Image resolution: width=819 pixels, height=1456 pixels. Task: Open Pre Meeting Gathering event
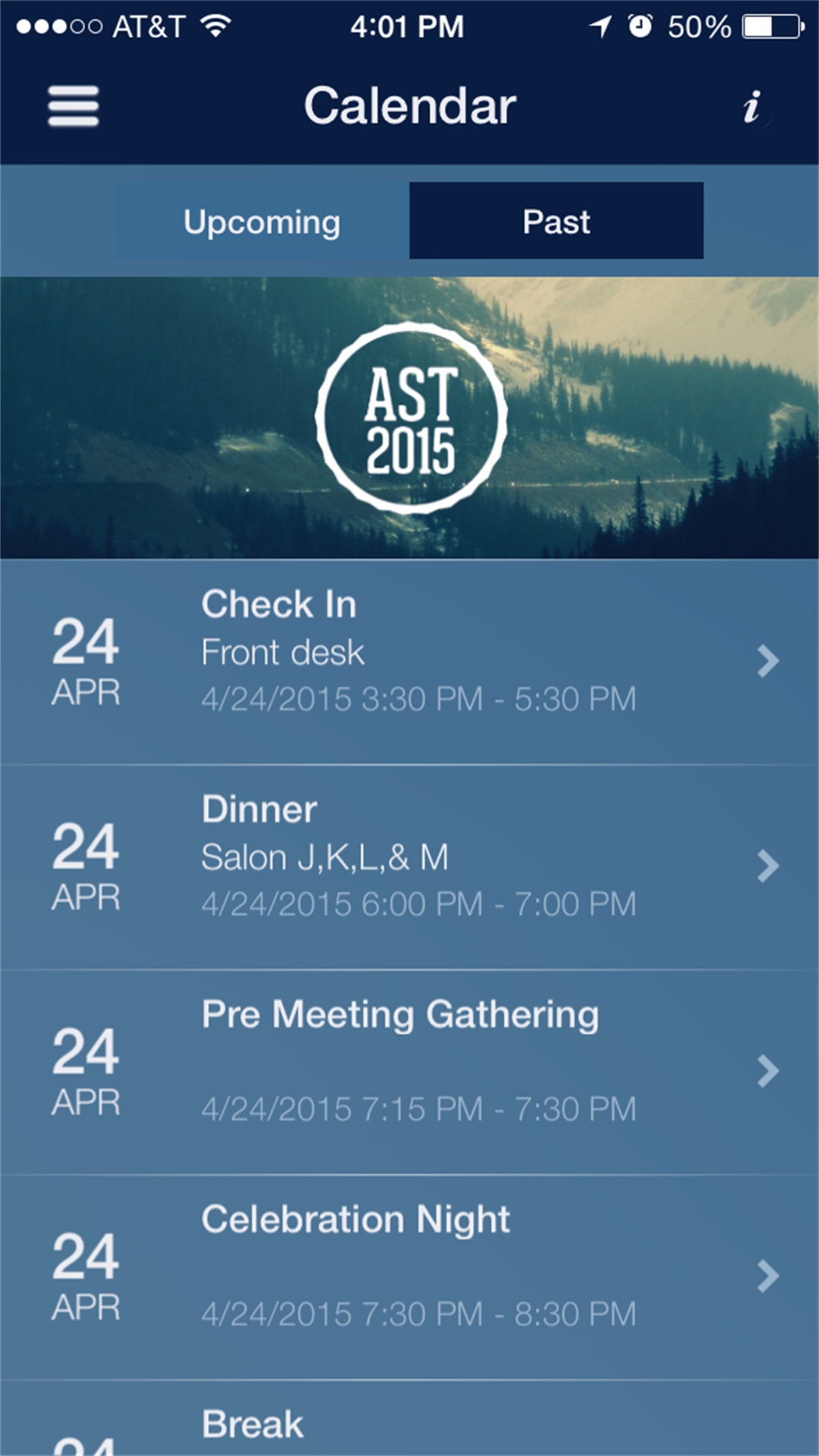point(409,1072)
